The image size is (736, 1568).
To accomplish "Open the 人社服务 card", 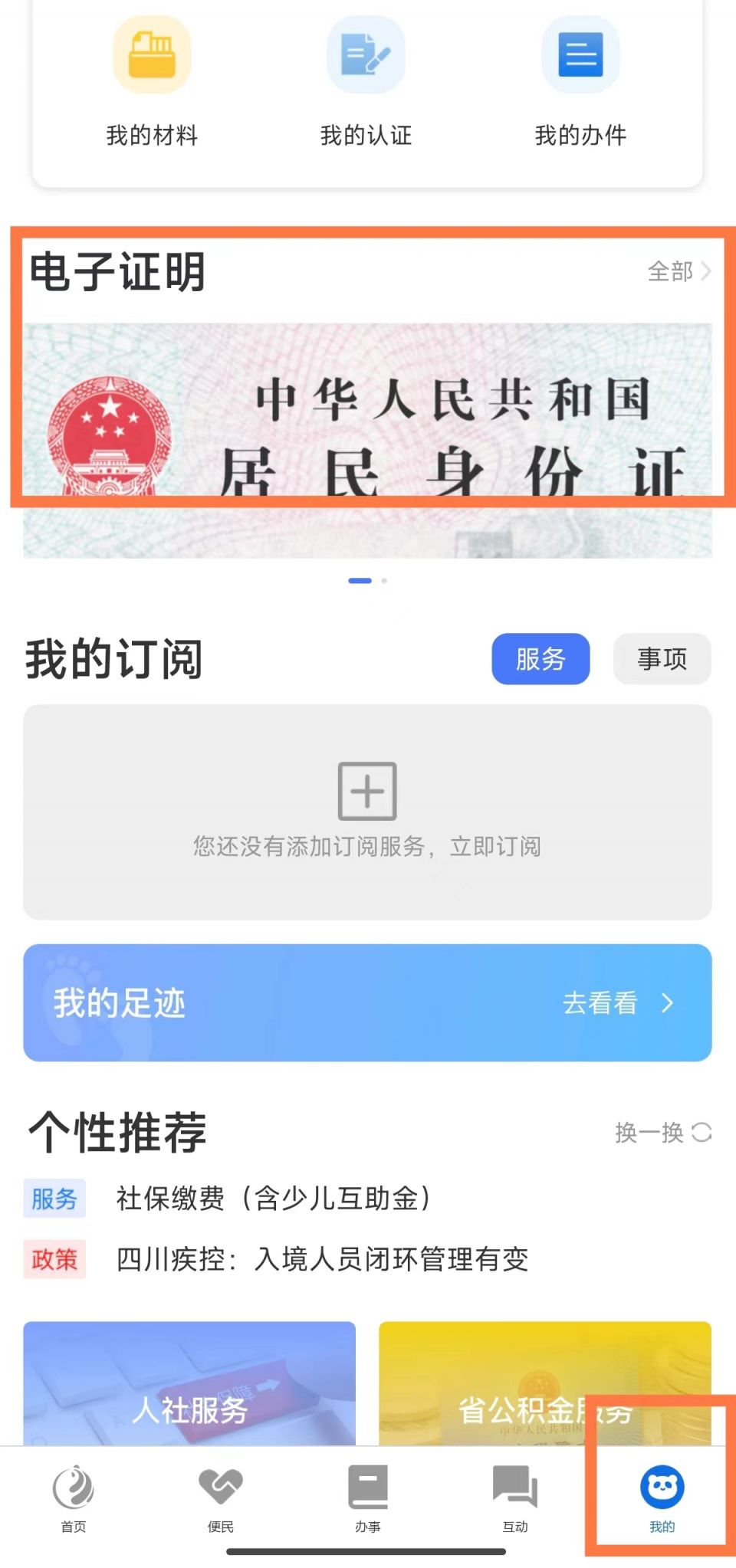I will pos(189,1386).
